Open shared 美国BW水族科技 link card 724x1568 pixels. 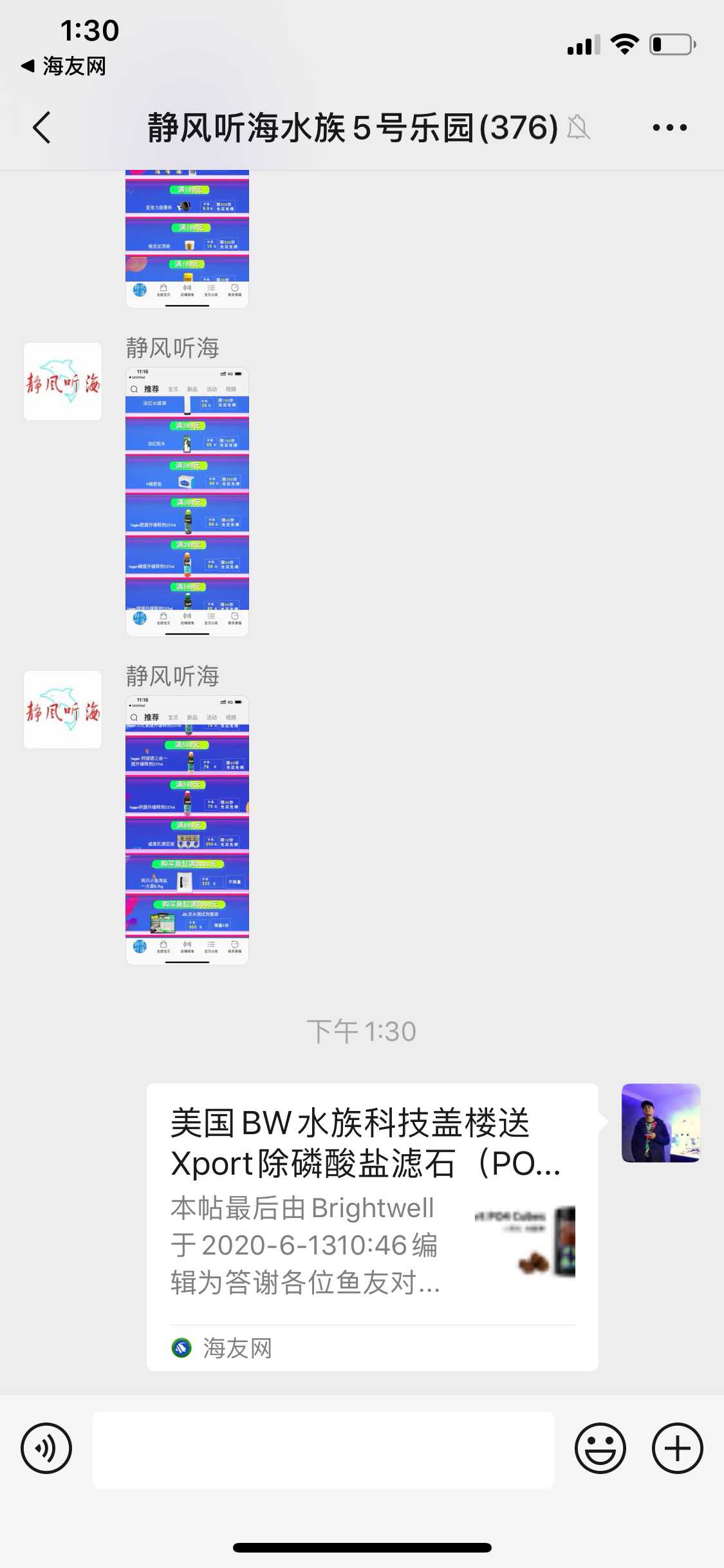point(372,1226)
